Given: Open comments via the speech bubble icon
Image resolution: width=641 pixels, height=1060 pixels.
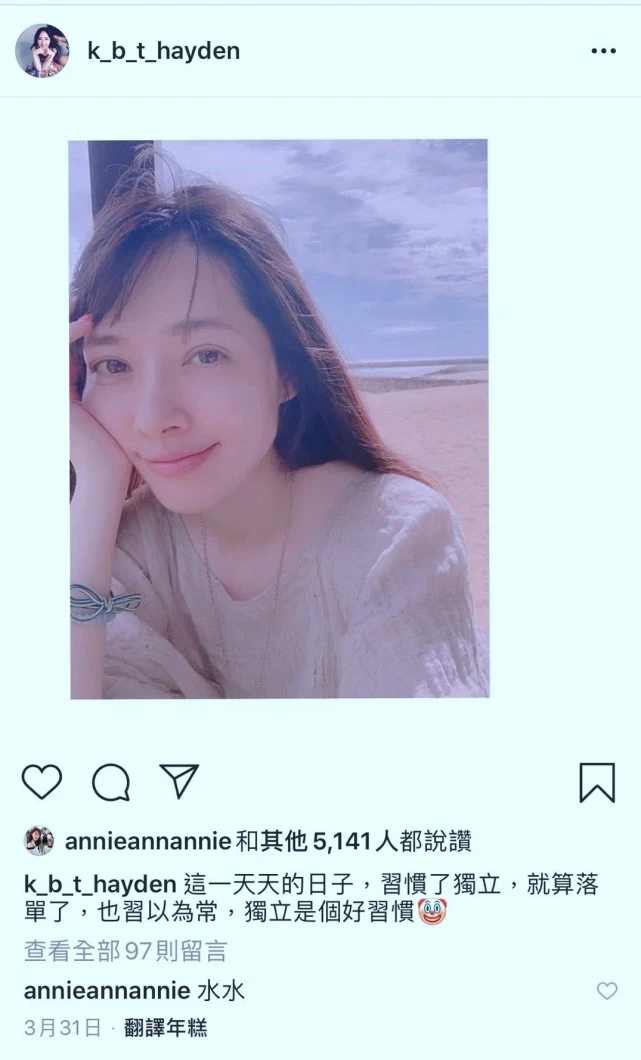Looking at the screenshot, I should (x=111, y=782).
